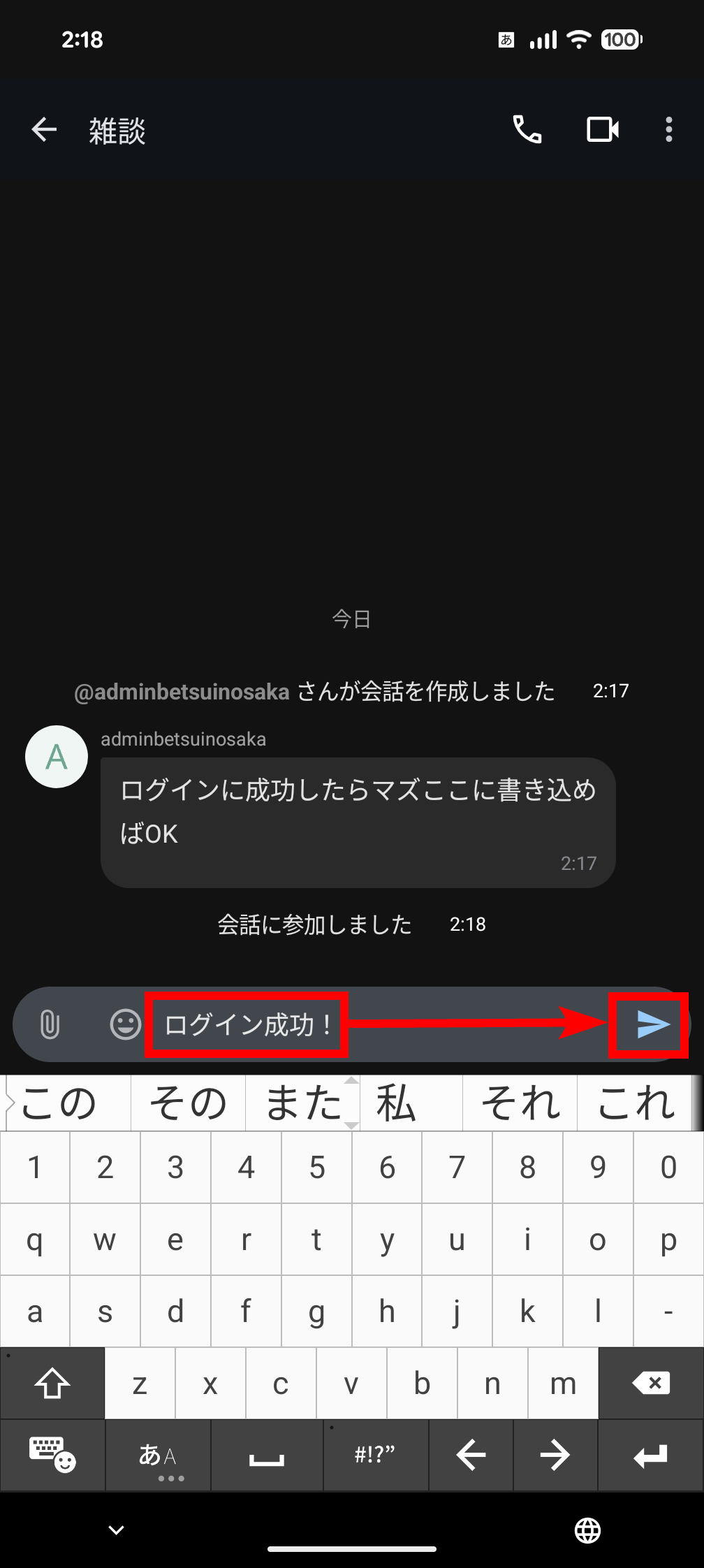The height and width of the screenshot is (1568, 704).
Task: Select the suggestion これ
Action: [636, 1103]
